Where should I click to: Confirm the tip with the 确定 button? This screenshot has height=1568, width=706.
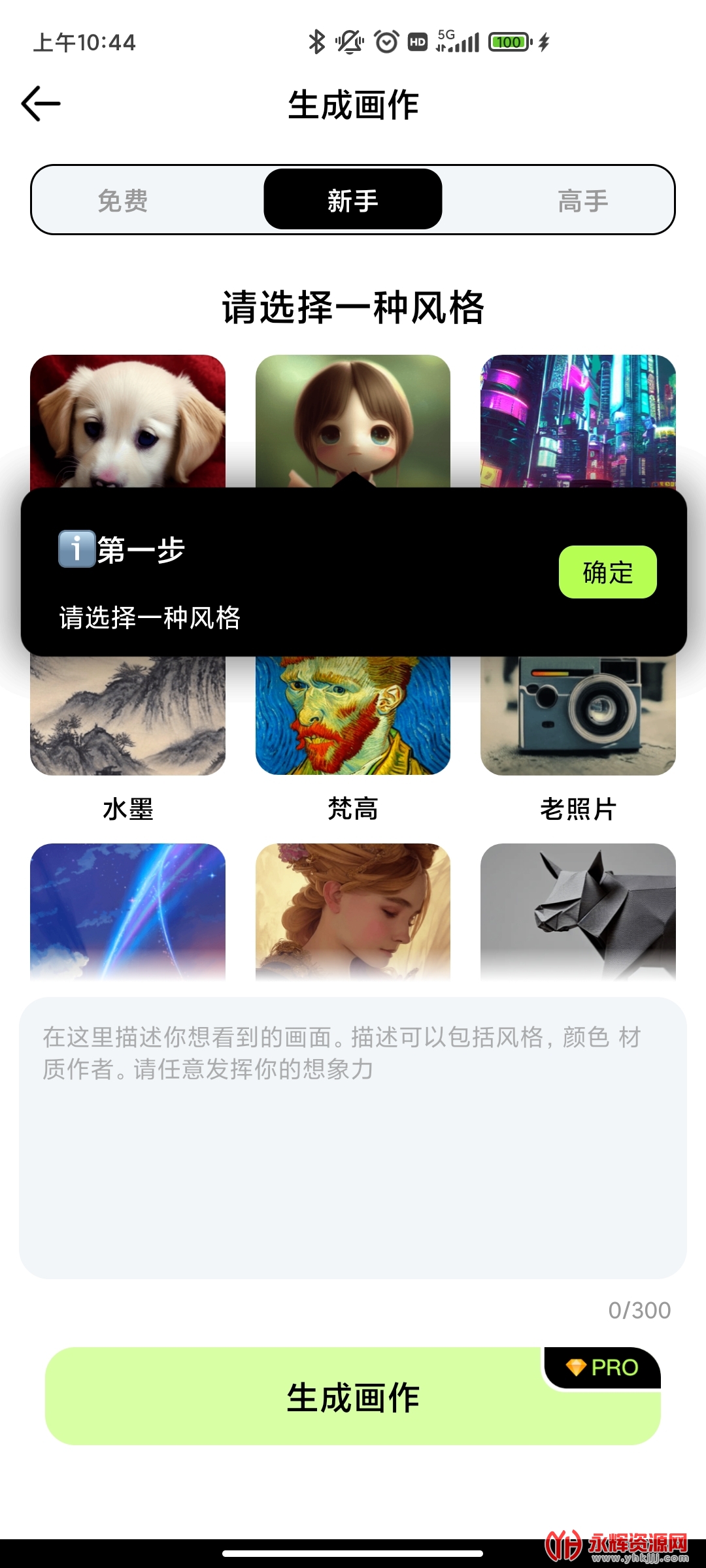click(x=607, y=572)
